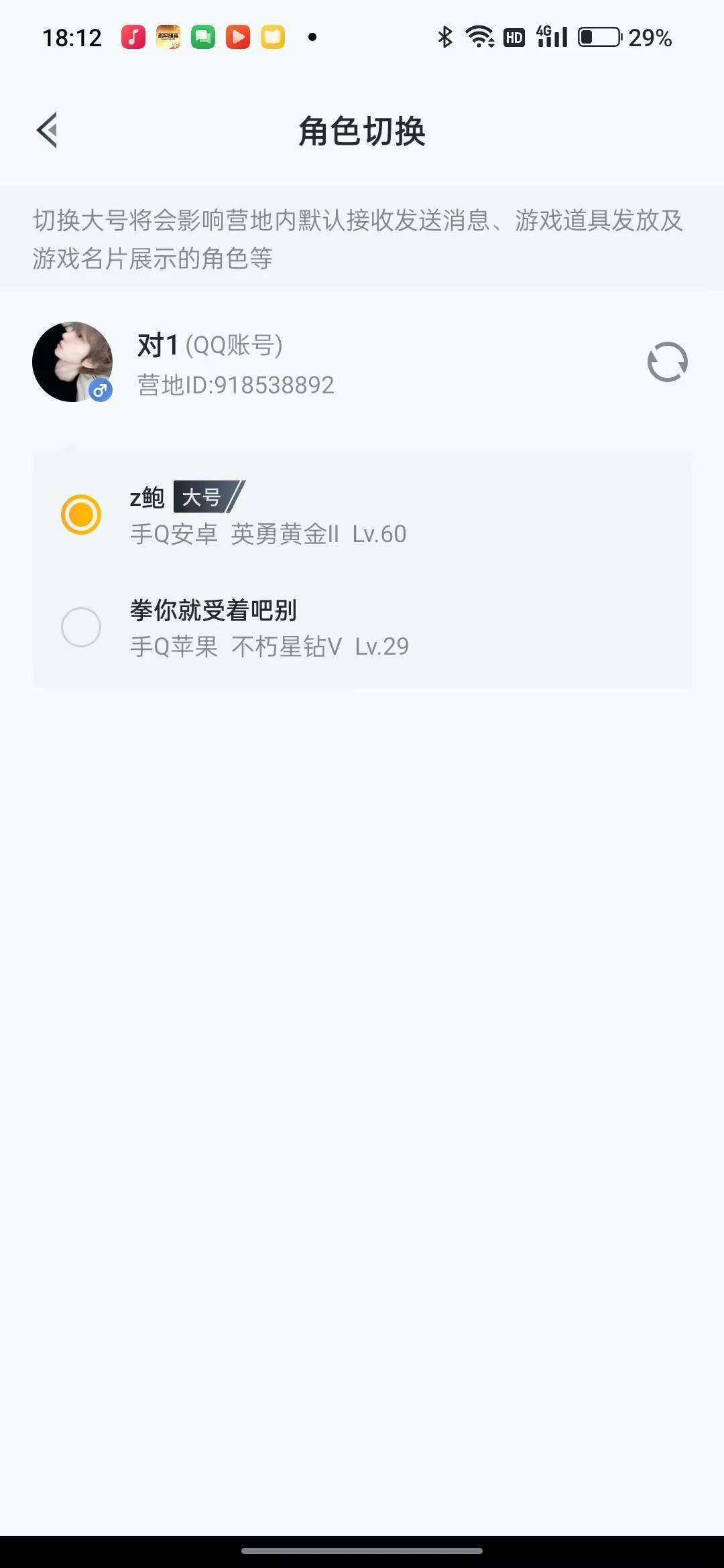Select the 拳你就受着吧别 account radio button
This screenshot has width=724, height=1568.
click(81, 627)
